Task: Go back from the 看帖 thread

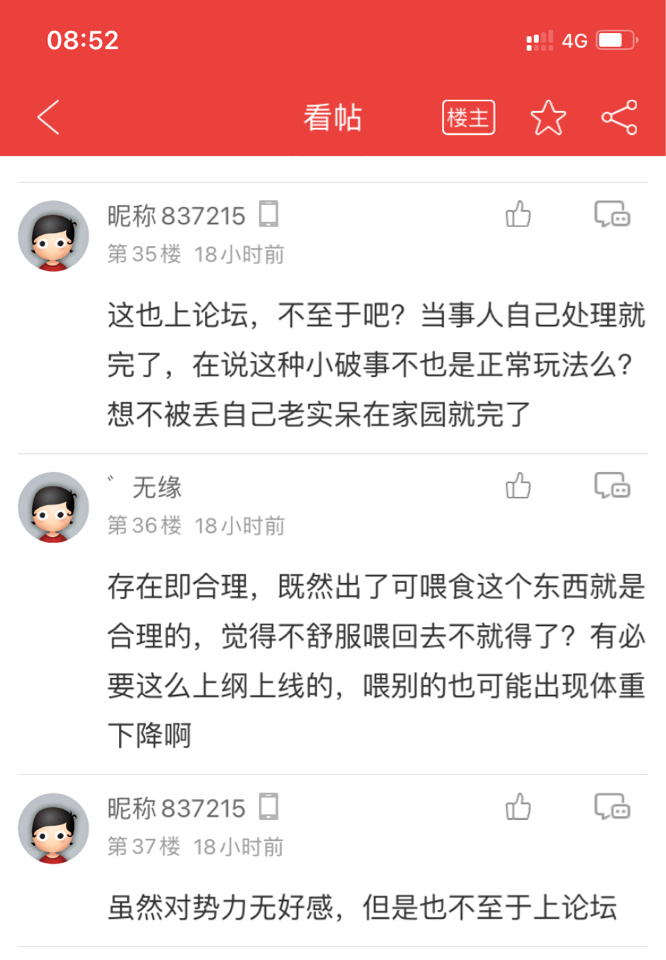Action: coord(48,118)
